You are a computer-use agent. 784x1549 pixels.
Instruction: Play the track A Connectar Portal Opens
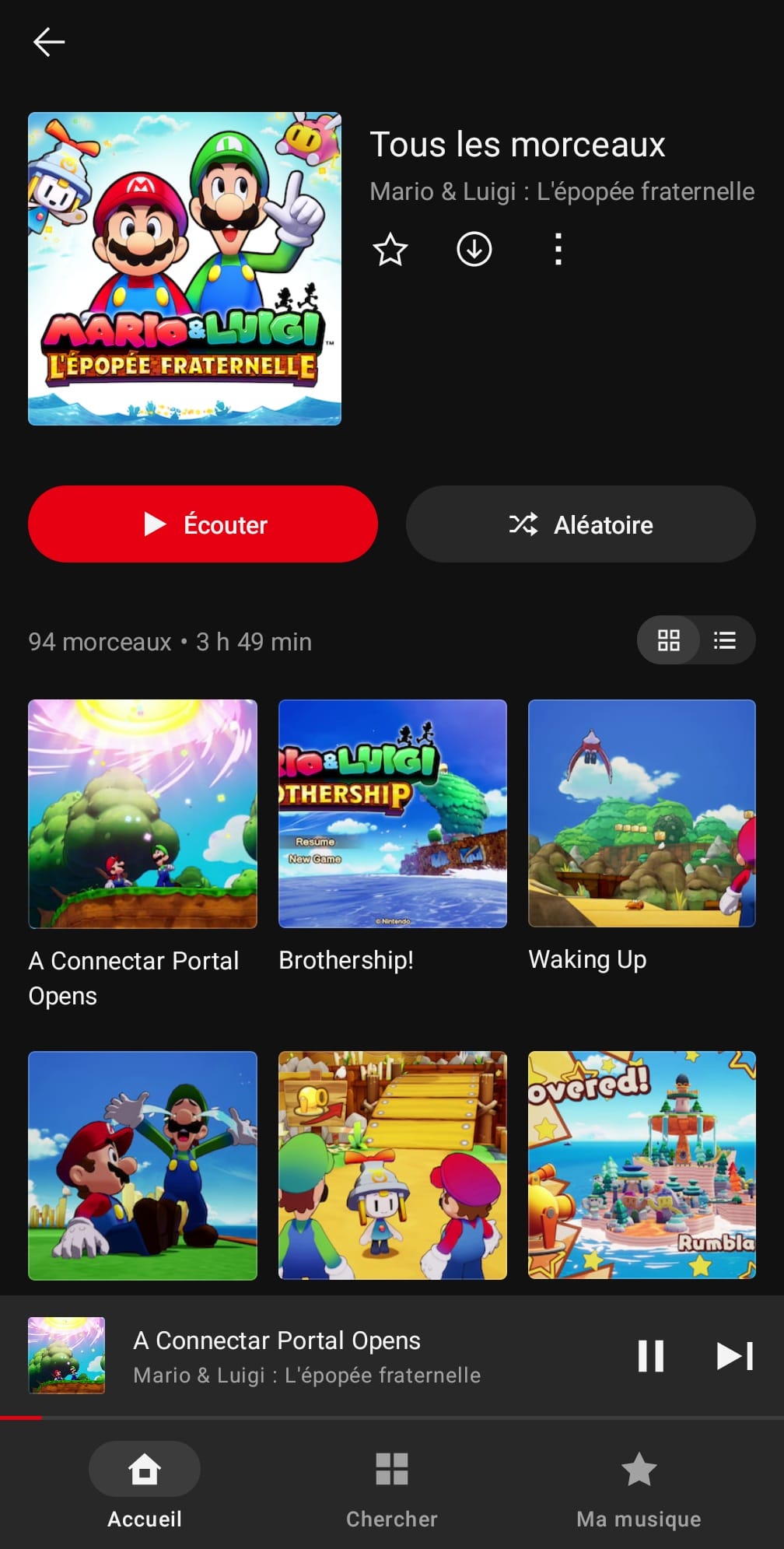(142, 814)
